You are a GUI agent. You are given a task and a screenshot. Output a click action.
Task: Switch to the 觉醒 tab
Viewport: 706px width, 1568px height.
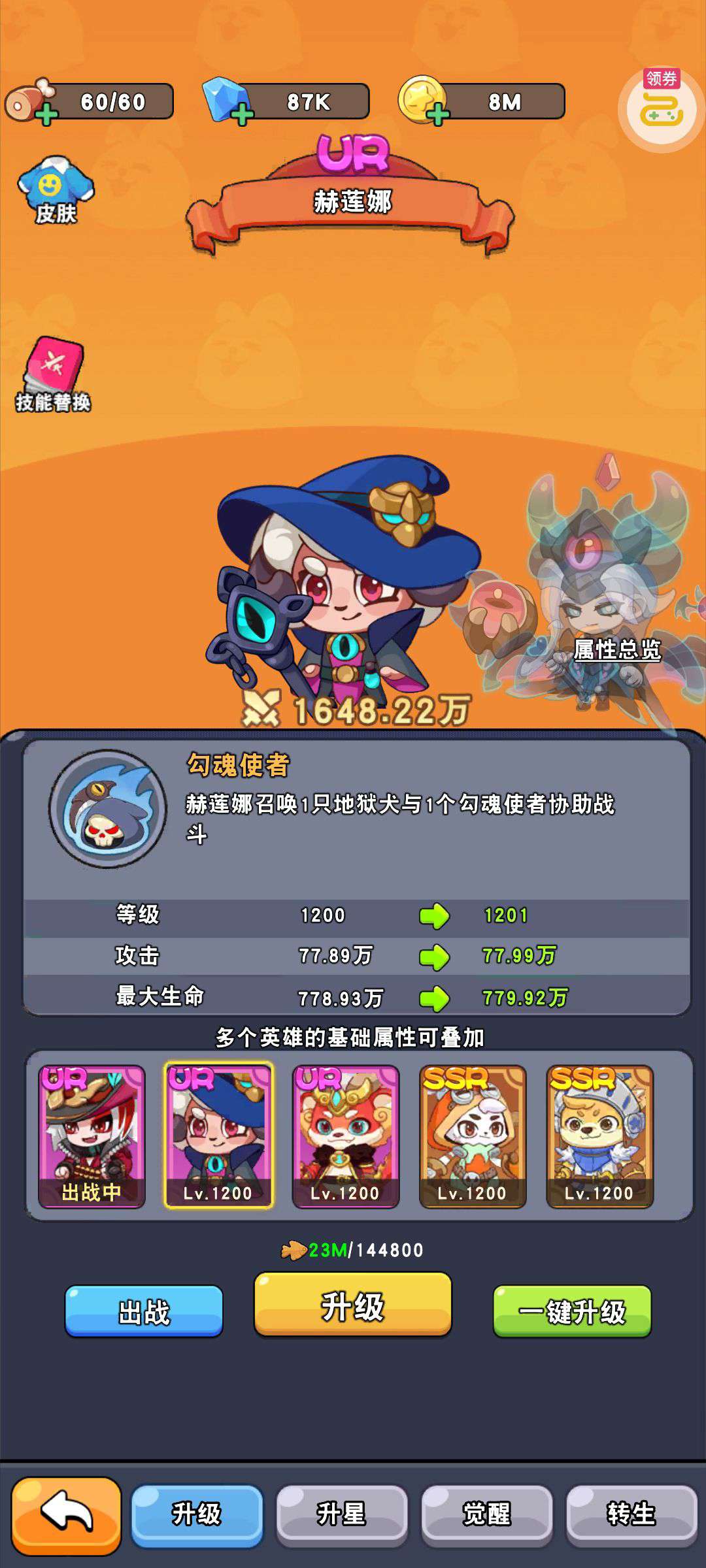click(x=486, y=1515)
